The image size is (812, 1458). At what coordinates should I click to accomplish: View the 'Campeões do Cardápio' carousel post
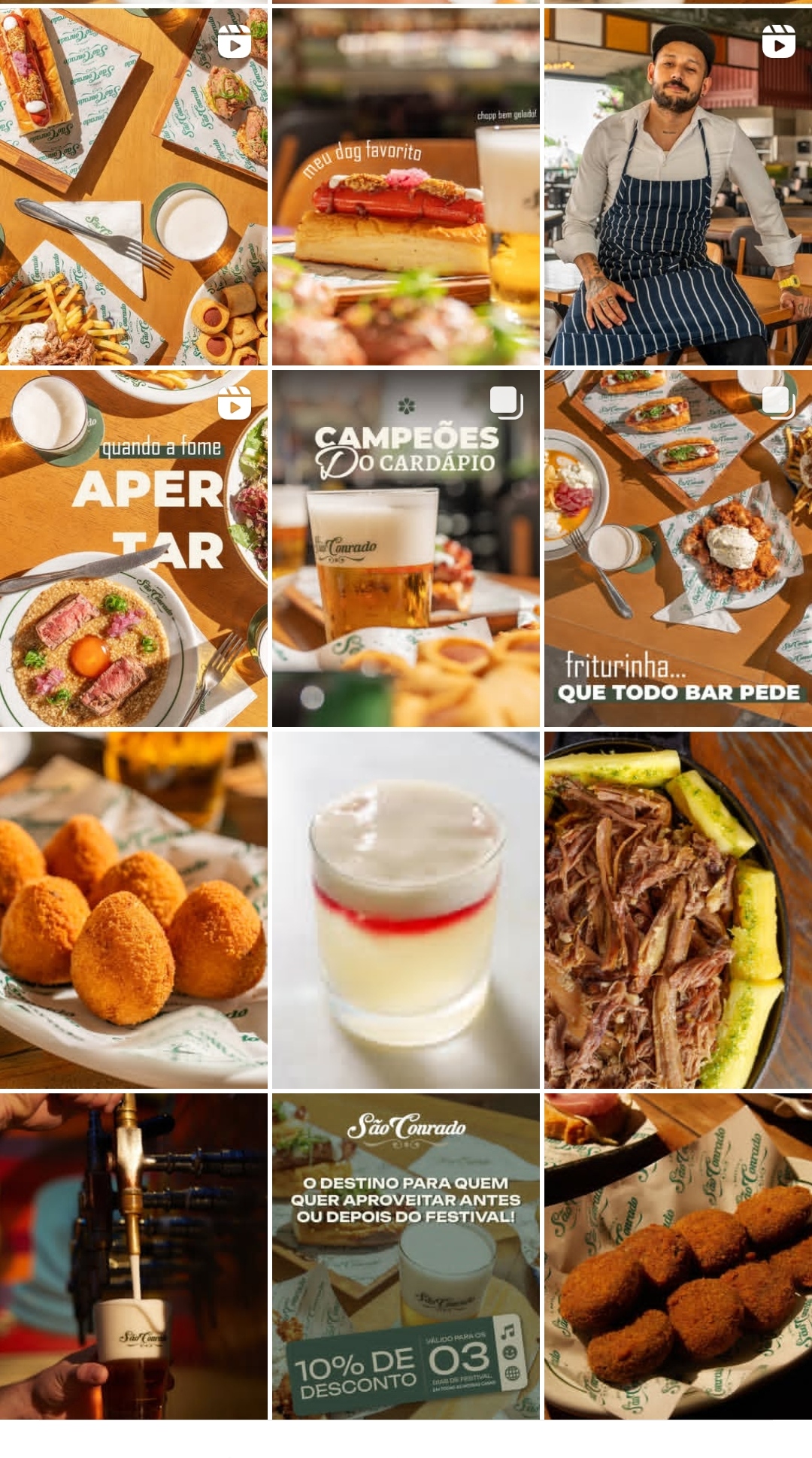406,548
